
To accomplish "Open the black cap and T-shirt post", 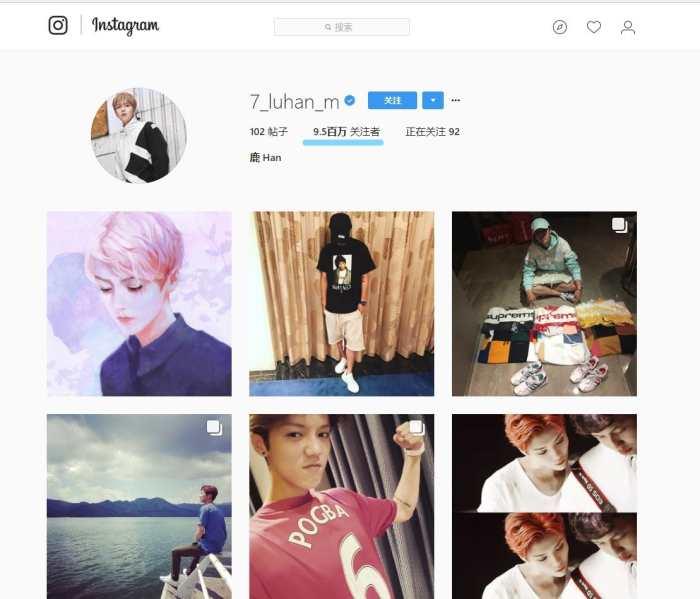I will [341, 304].
